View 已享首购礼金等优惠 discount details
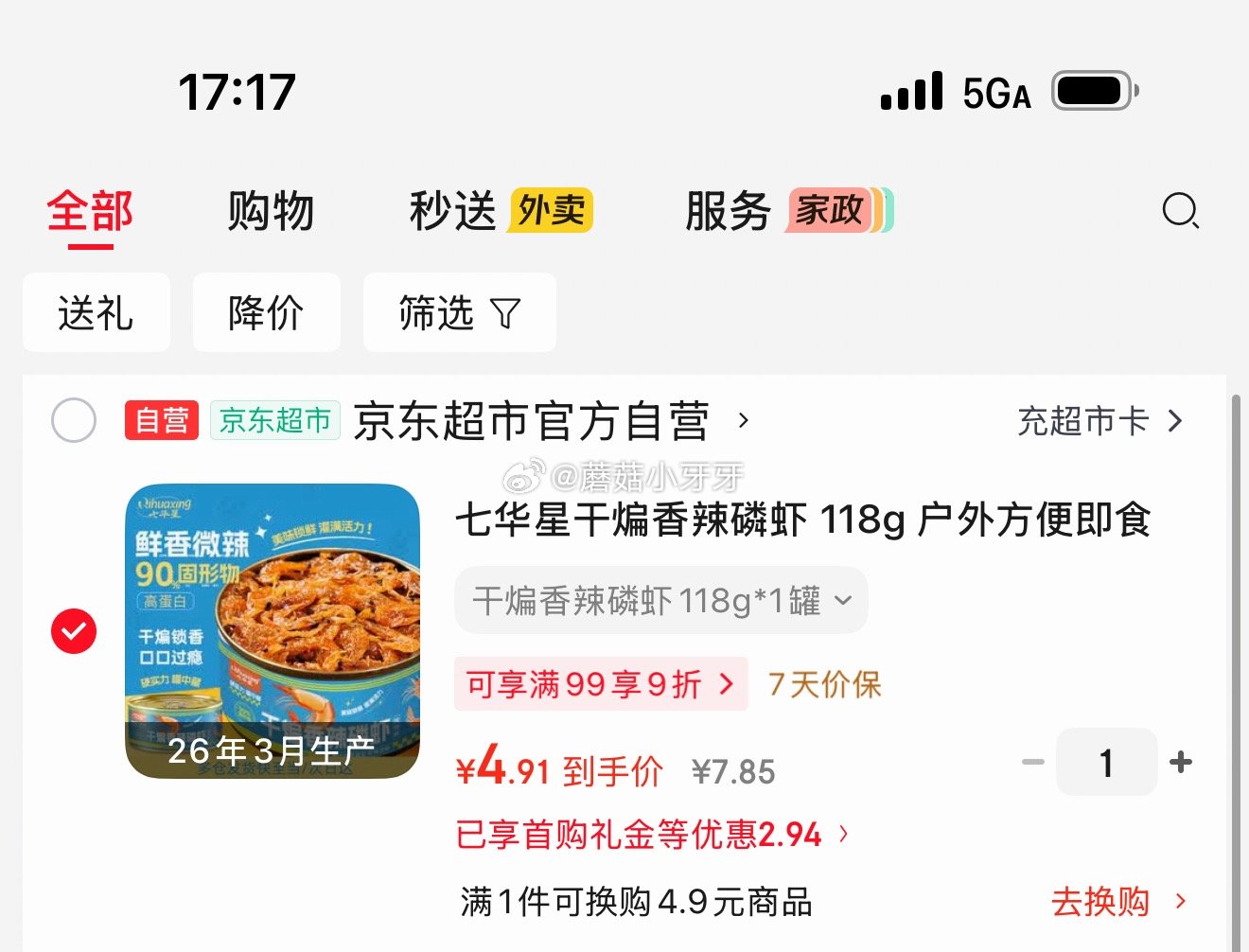Viewport: 1249px width, 952px height. (651, 835)
